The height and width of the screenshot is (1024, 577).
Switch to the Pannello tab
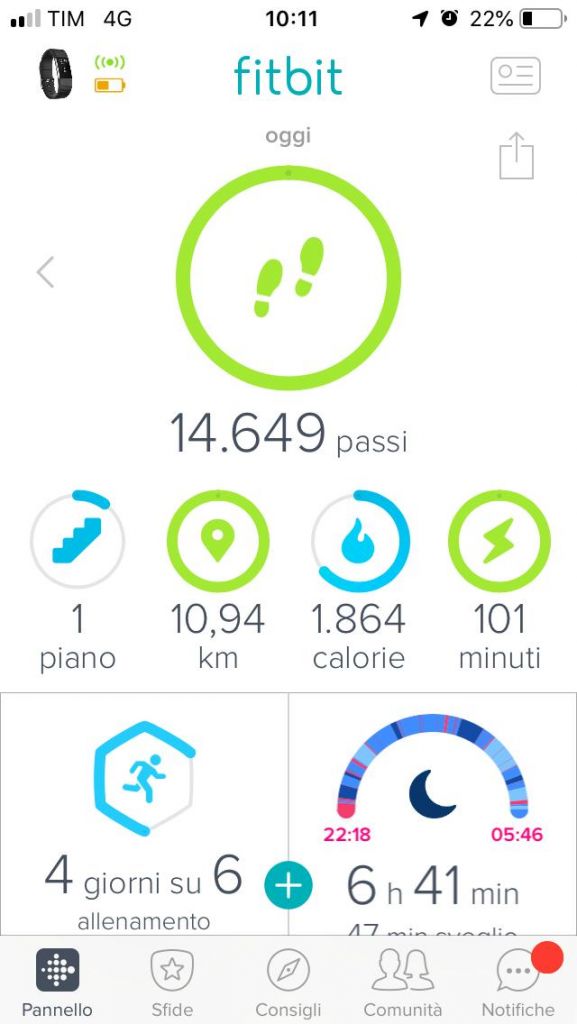coord(57,982)
